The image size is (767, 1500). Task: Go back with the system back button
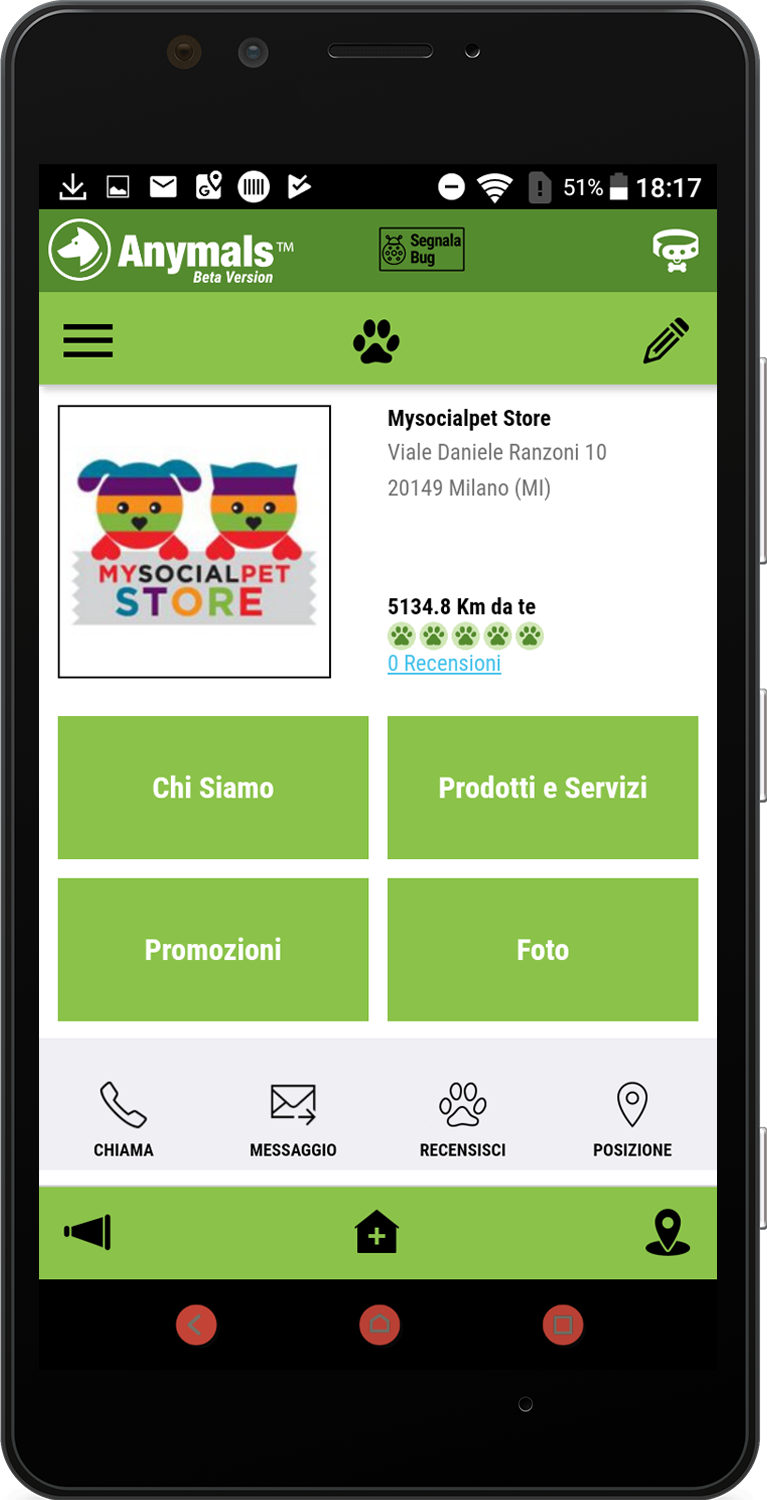click(196, 1325)
